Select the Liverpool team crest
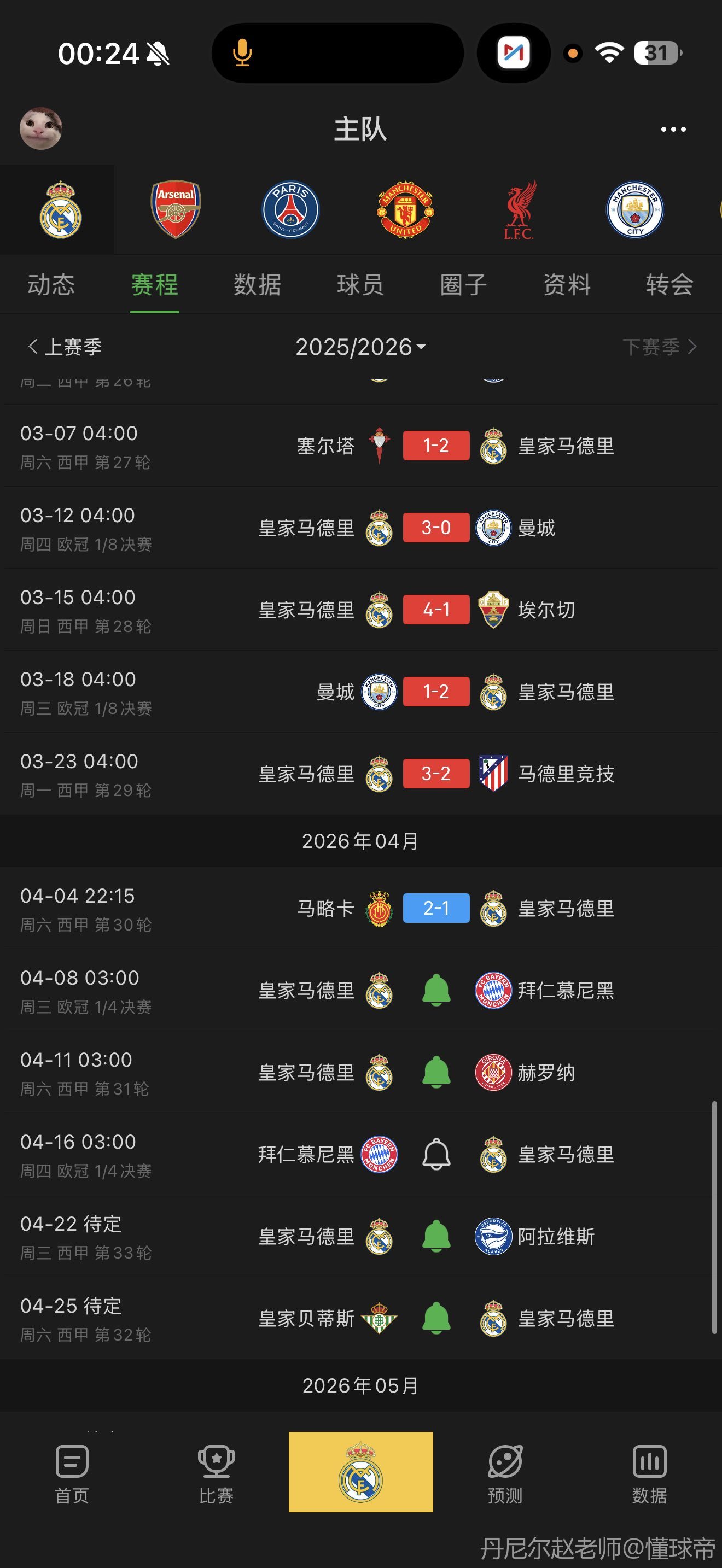722x1568 pixels. click(x=519, y=209)
